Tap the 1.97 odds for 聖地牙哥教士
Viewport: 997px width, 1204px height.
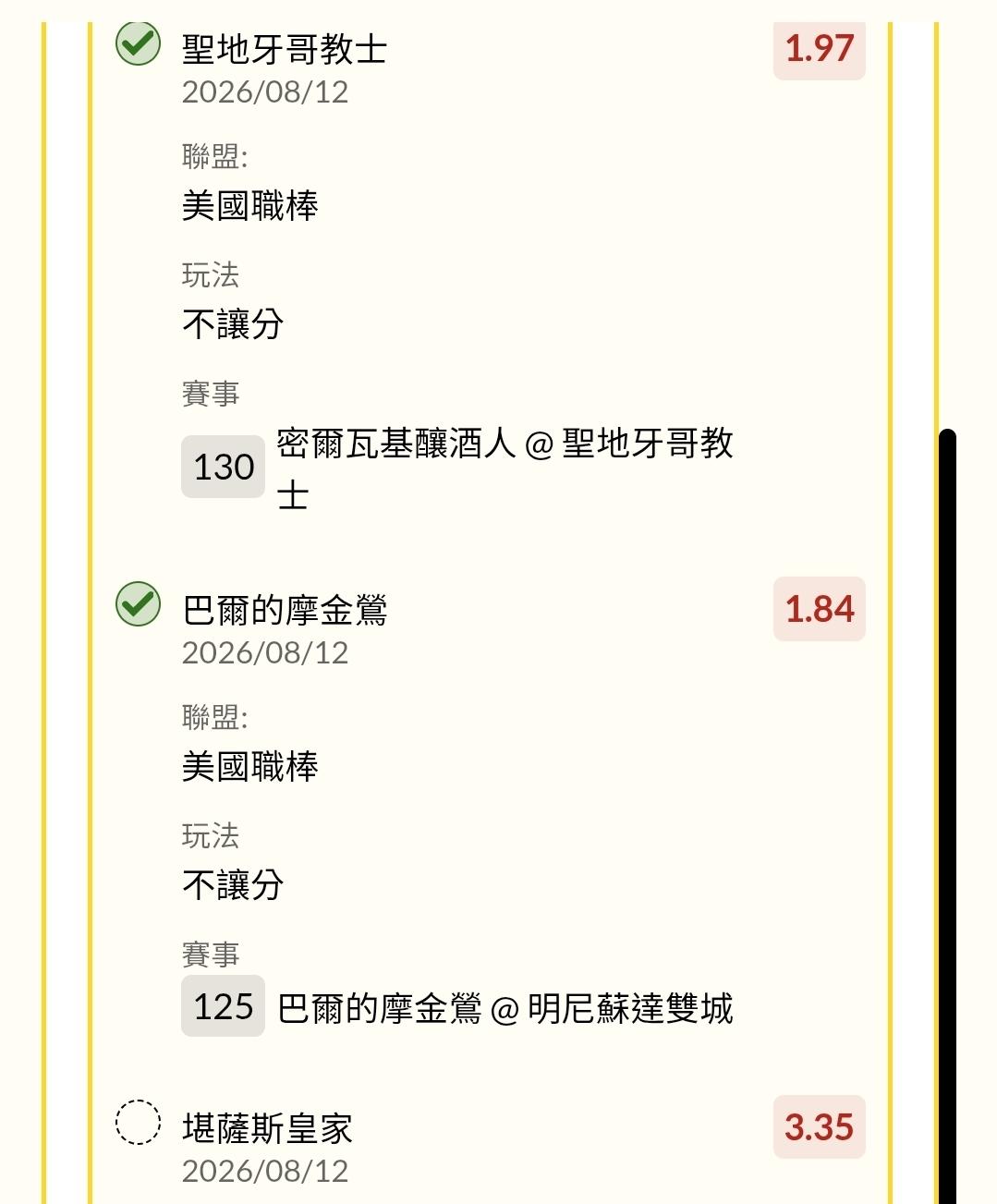click(x=819, y=48)
